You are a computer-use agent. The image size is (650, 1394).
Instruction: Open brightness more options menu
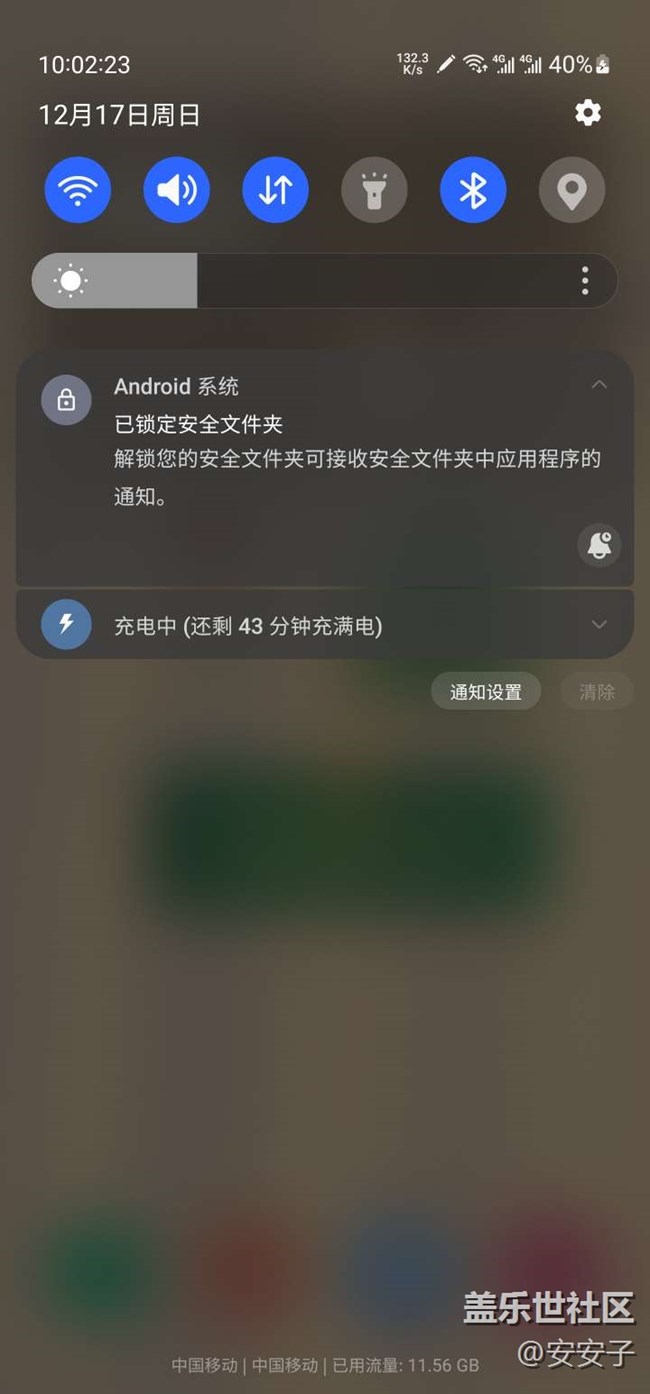[x=585, y=281]
